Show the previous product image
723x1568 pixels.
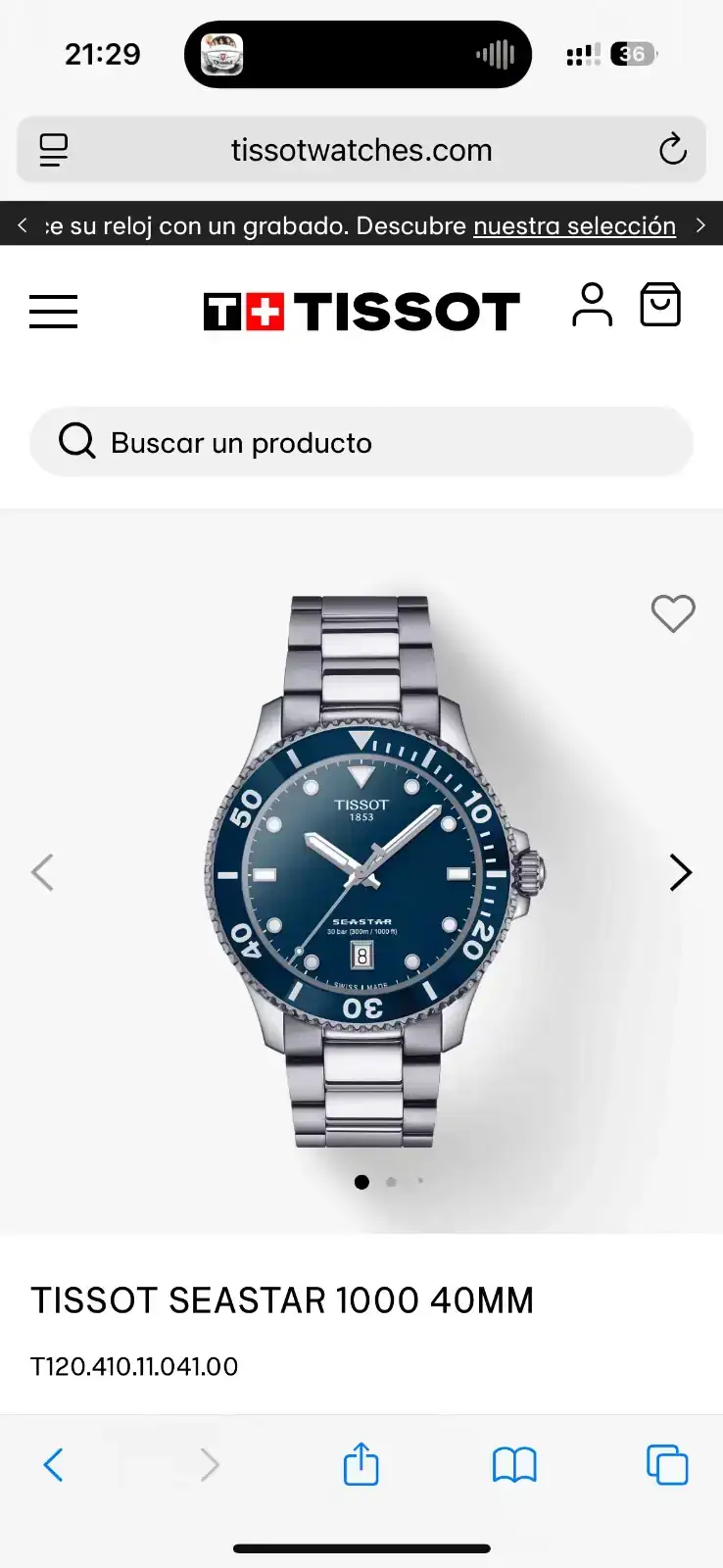(x=42, y=872)
